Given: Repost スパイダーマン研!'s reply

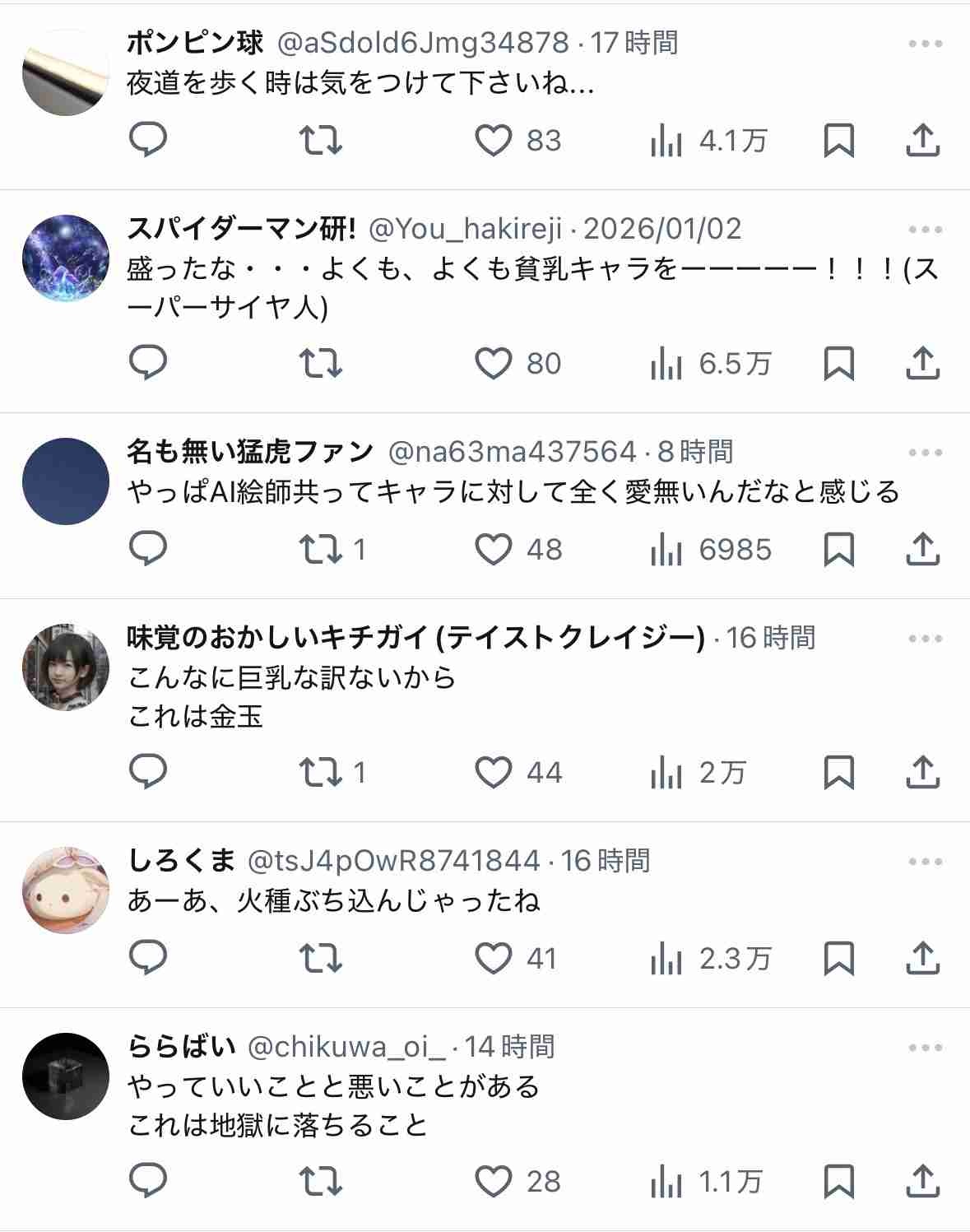Looking at the screenshot, I should (x=320, y=364).
